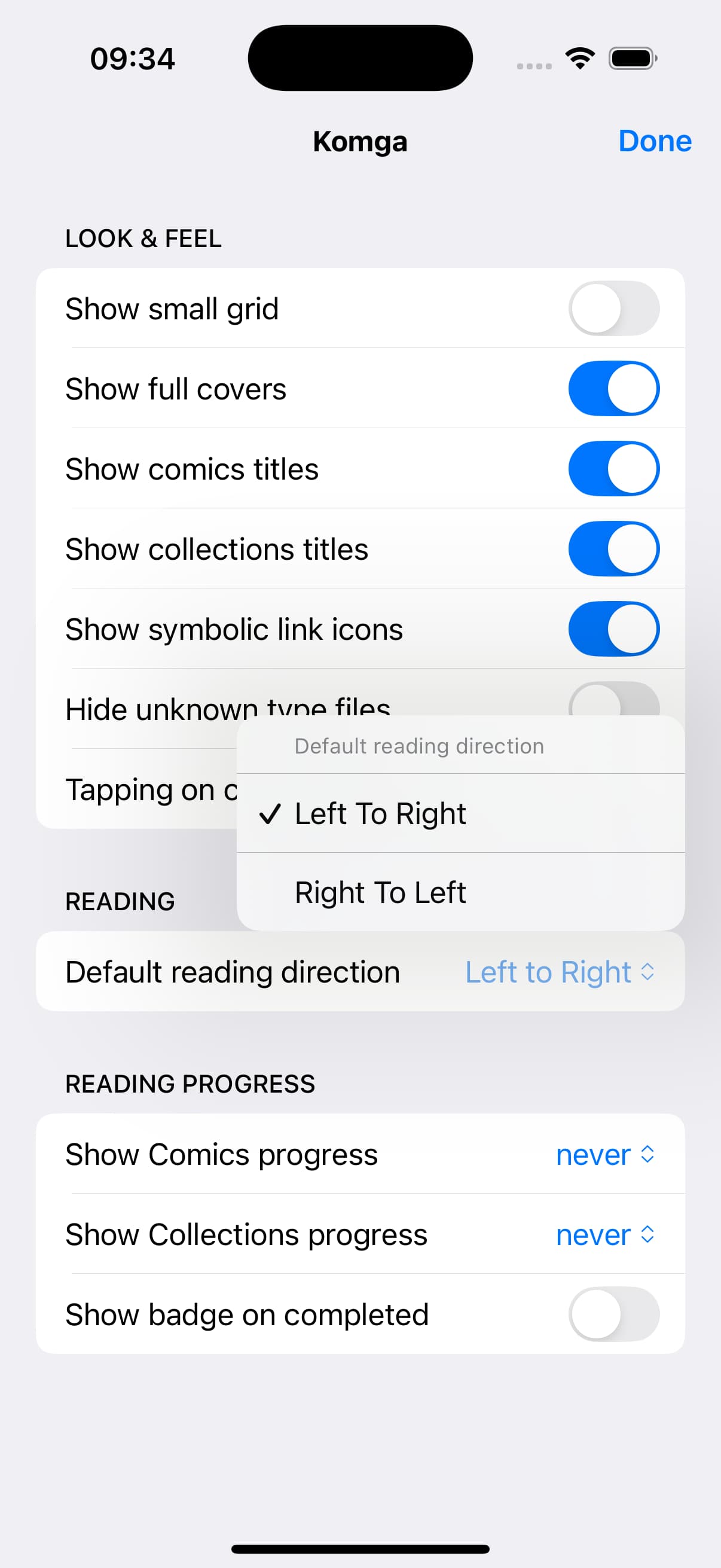Viewport: 721px width, 1568px height.
Task: Disable Show comics titles toggle
Action: pyautogui.click(x=614, y=469)
